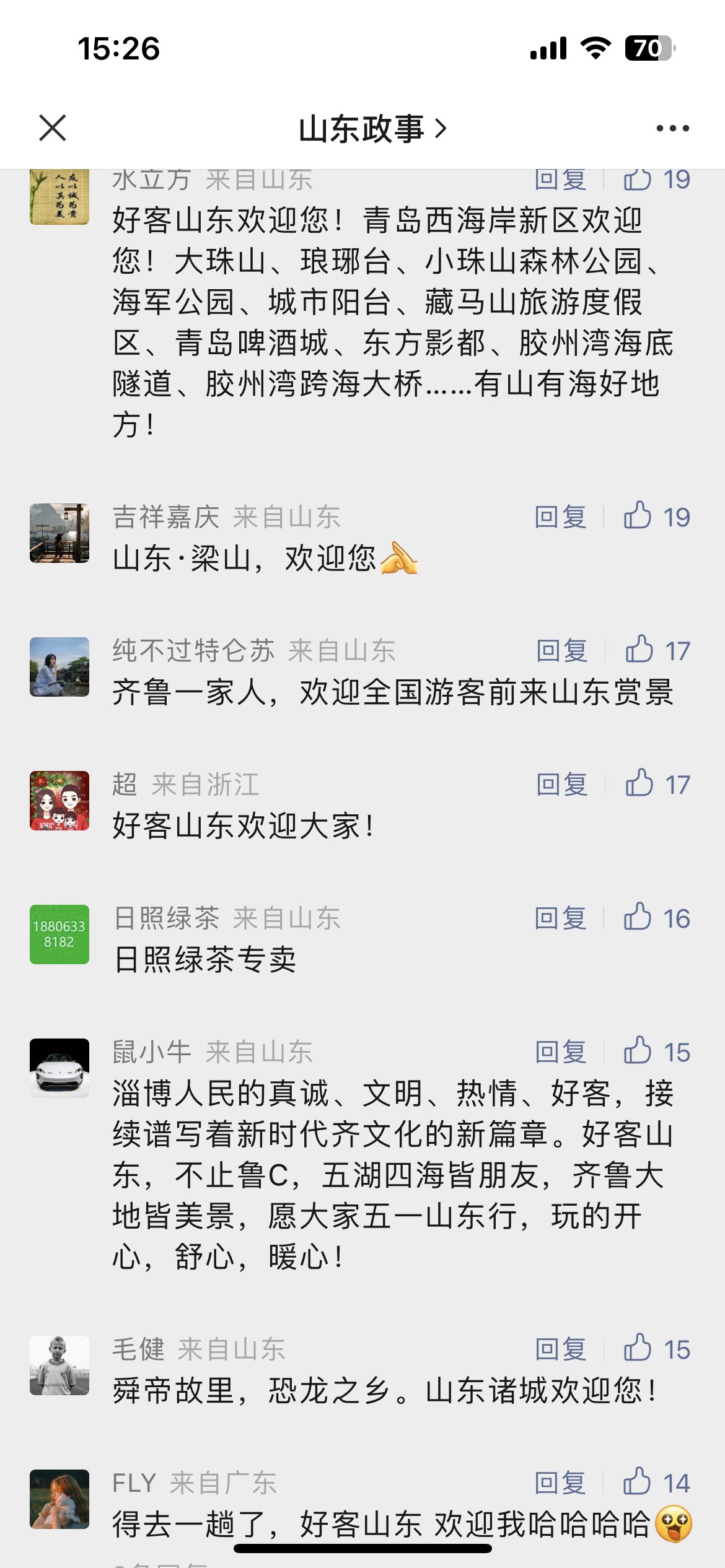Like 水立方's comment about 青岛西海岸
The image size is (725, 1568).
[x=638, y=180]
